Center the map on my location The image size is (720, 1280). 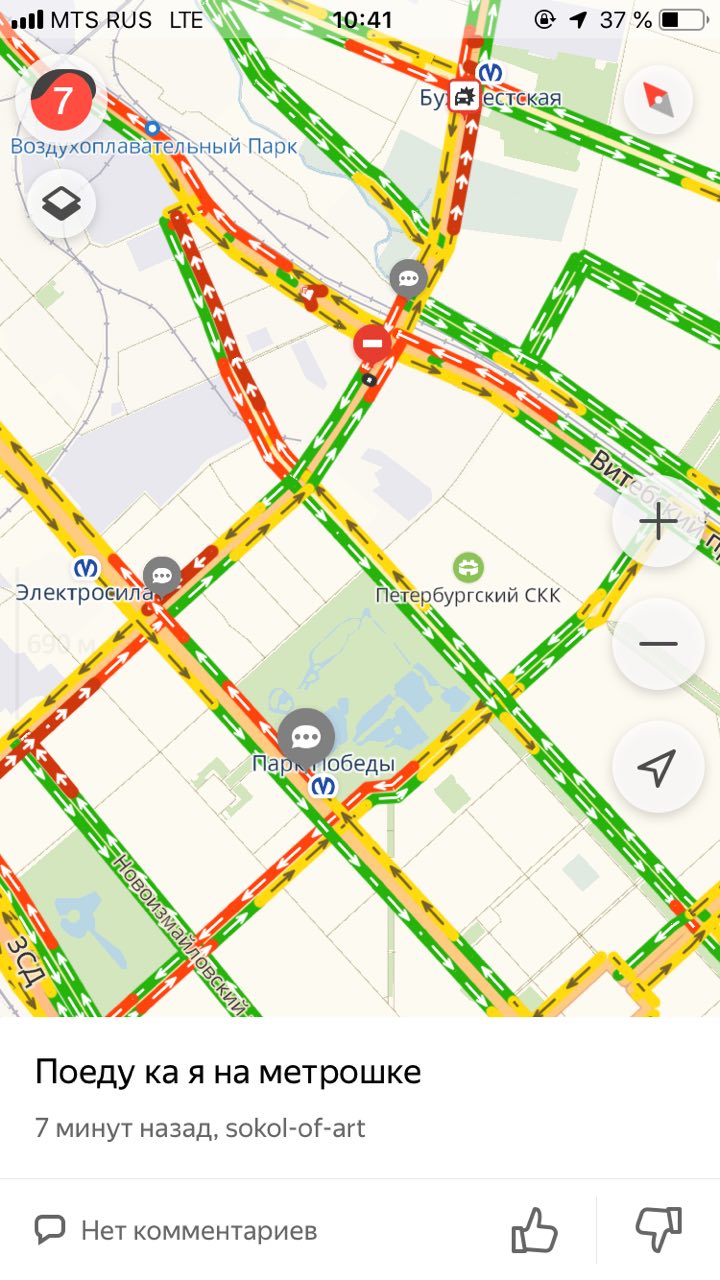point(657,767)
